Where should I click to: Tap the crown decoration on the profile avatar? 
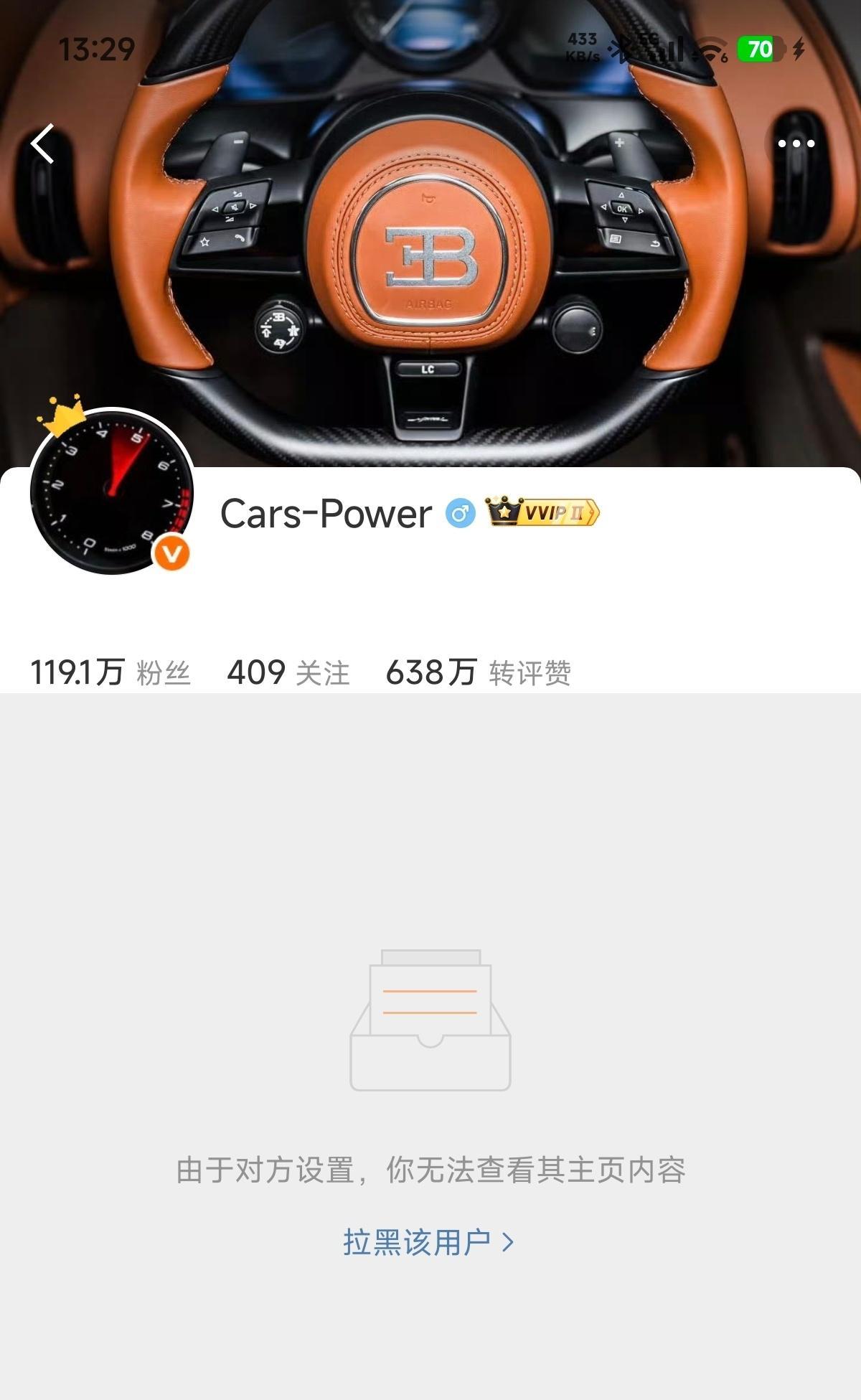click(63, 415)
